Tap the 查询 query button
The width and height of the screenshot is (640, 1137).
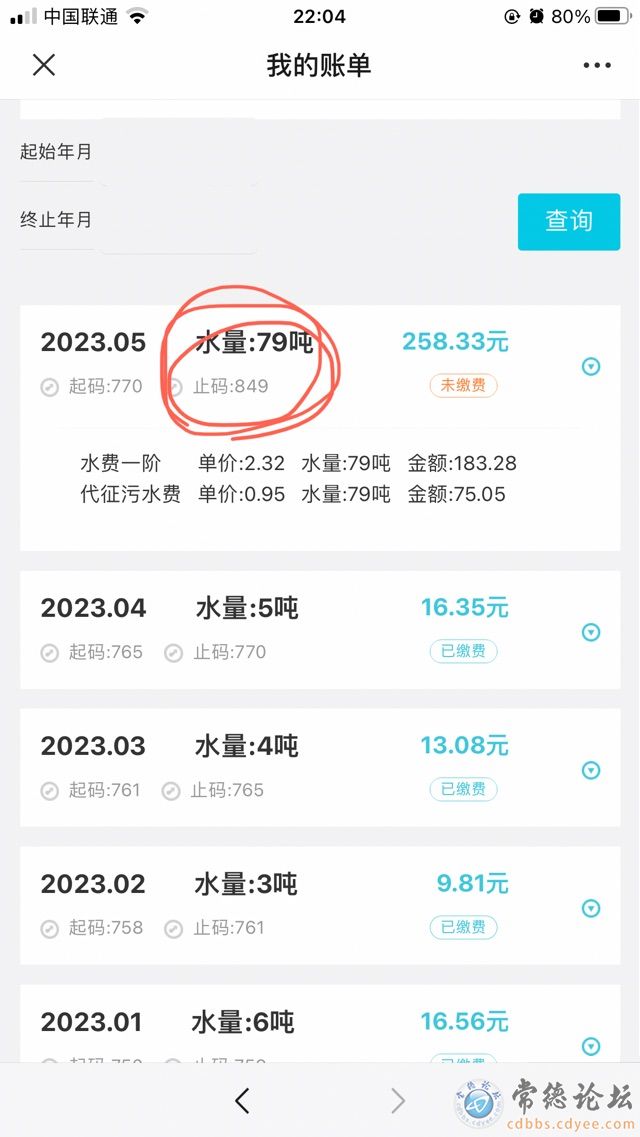[x=568, y=221]
